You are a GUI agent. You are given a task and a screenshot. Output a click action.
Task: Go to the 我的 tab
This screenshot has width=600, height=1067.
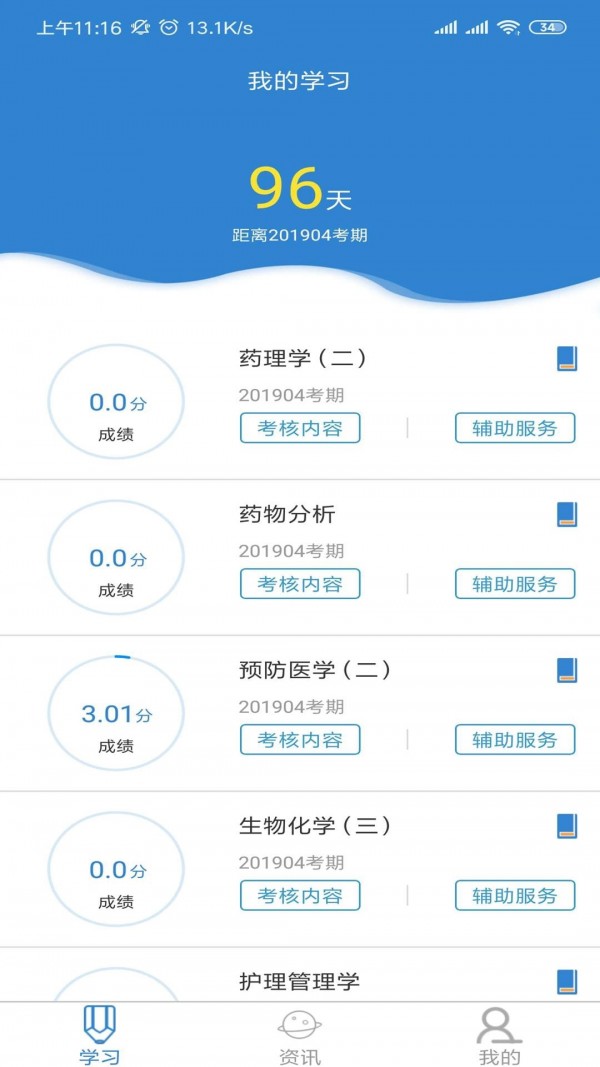(x=499, y=1035)
